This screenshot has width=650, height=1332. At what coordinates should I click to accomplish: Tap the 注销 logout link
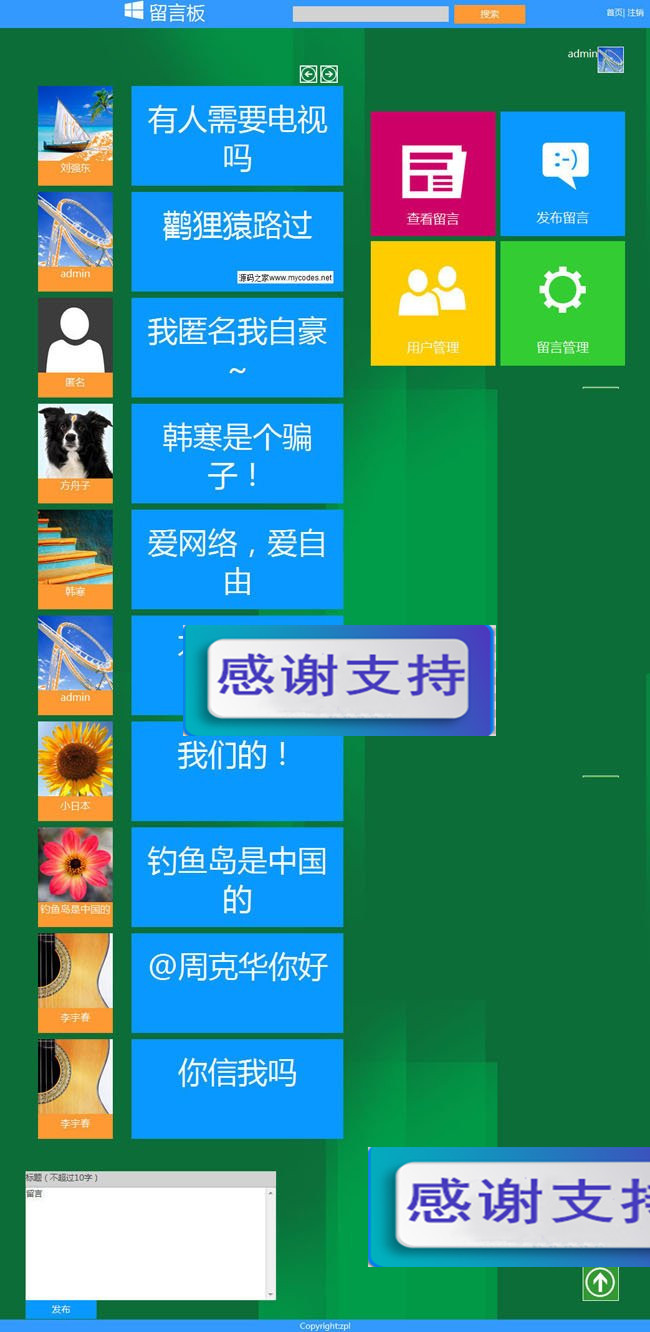(636, 13)
